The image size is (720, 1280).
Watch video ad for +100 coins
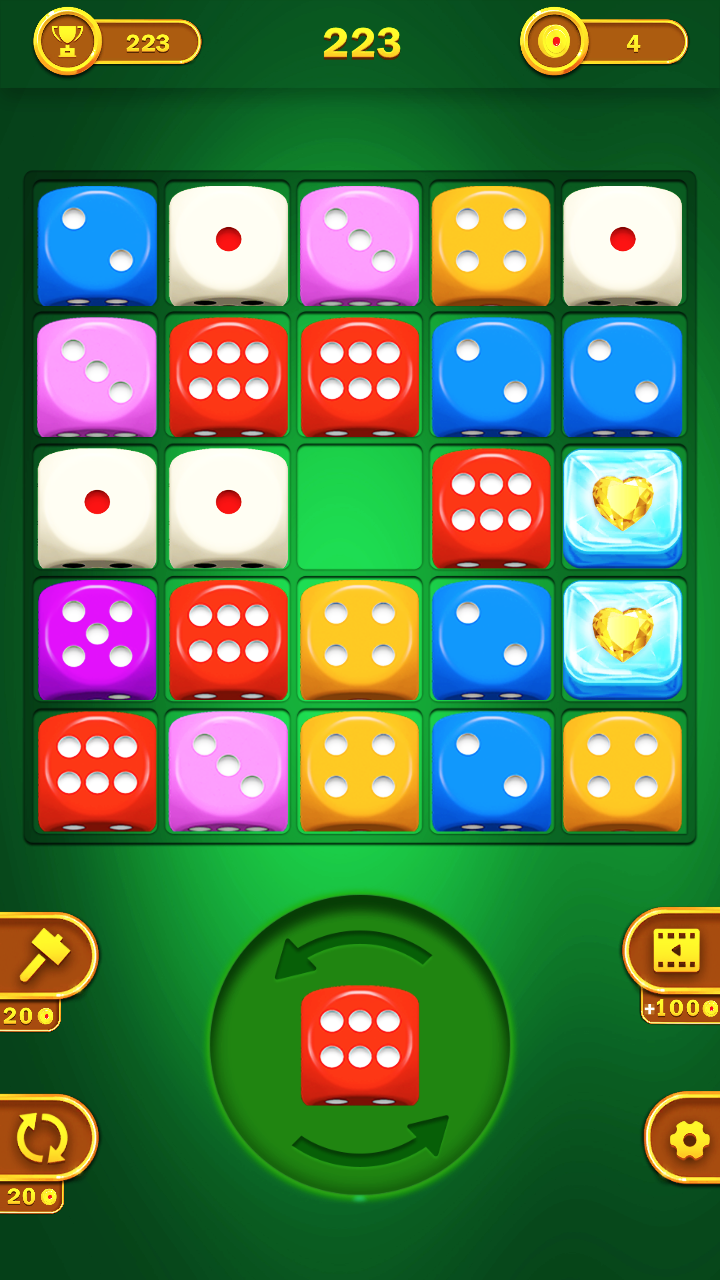[x=676, y=951]
